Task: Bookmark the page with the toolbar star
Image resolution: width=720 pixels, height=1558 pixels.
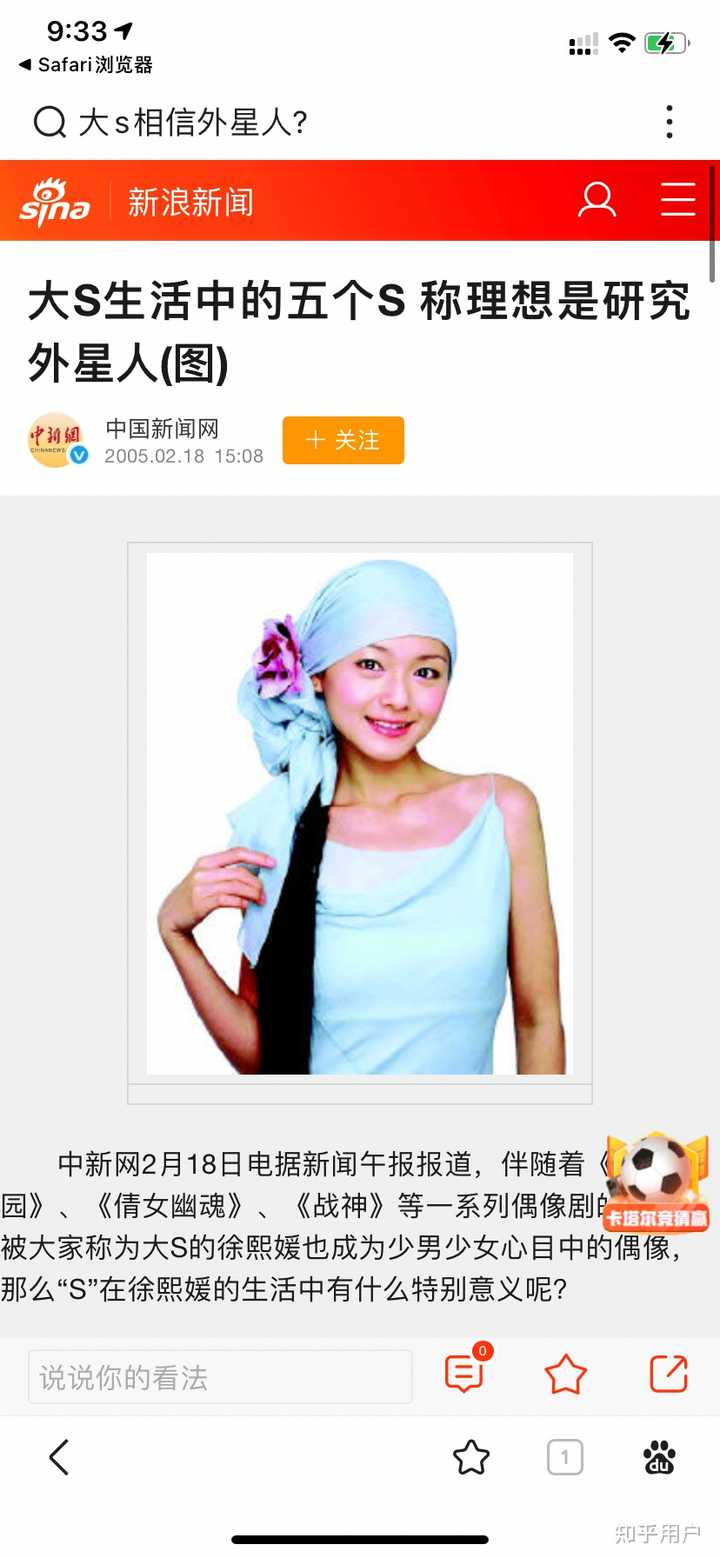Action: tap(471, 1458)
